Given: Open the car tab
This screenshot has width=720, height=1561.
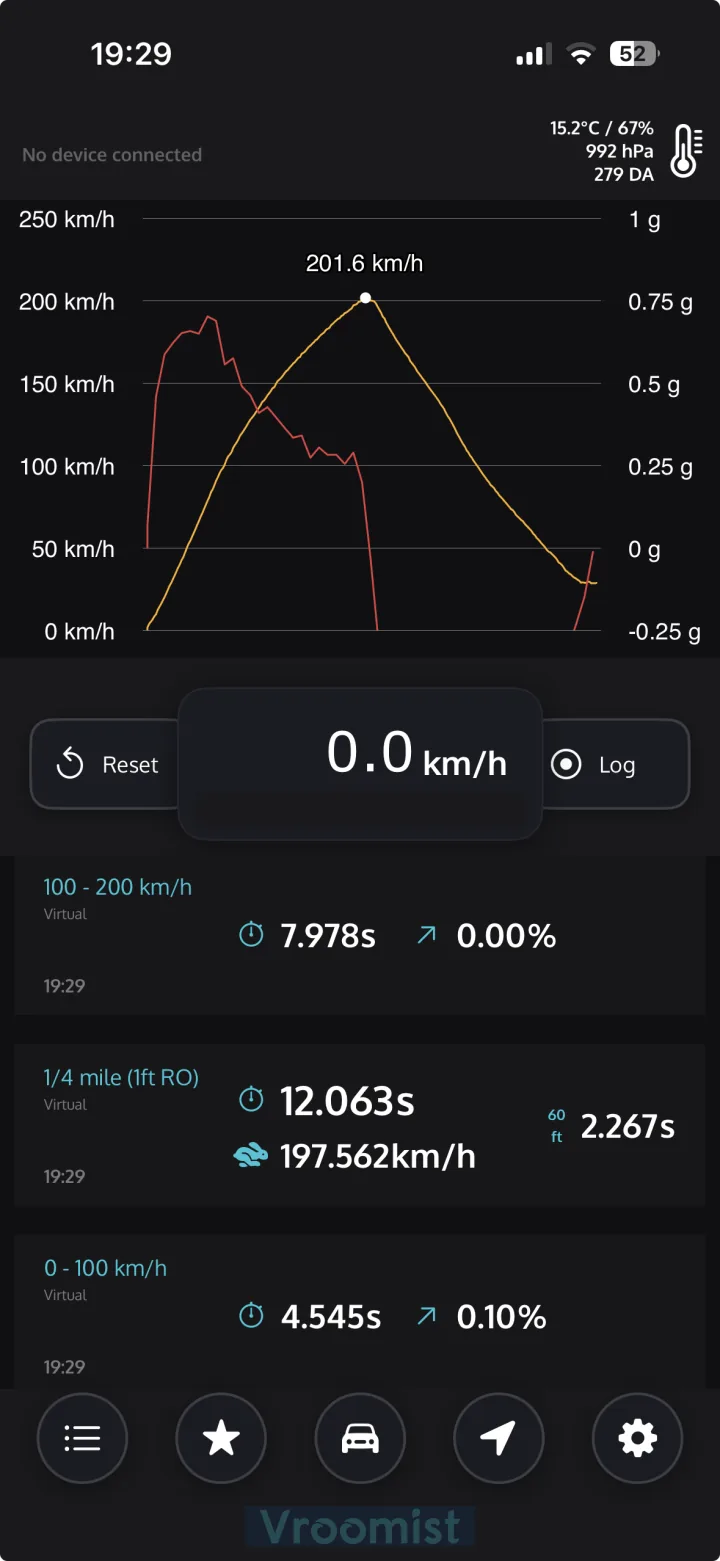Looking at the screenshot, I should tap(360, 1439).
